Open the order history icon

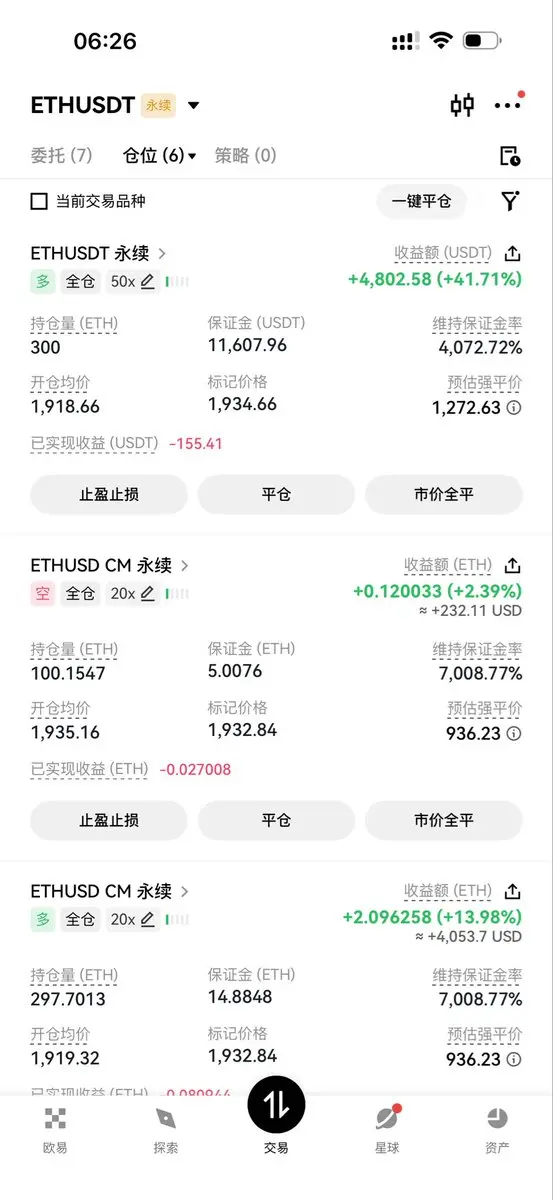(510, 156)
